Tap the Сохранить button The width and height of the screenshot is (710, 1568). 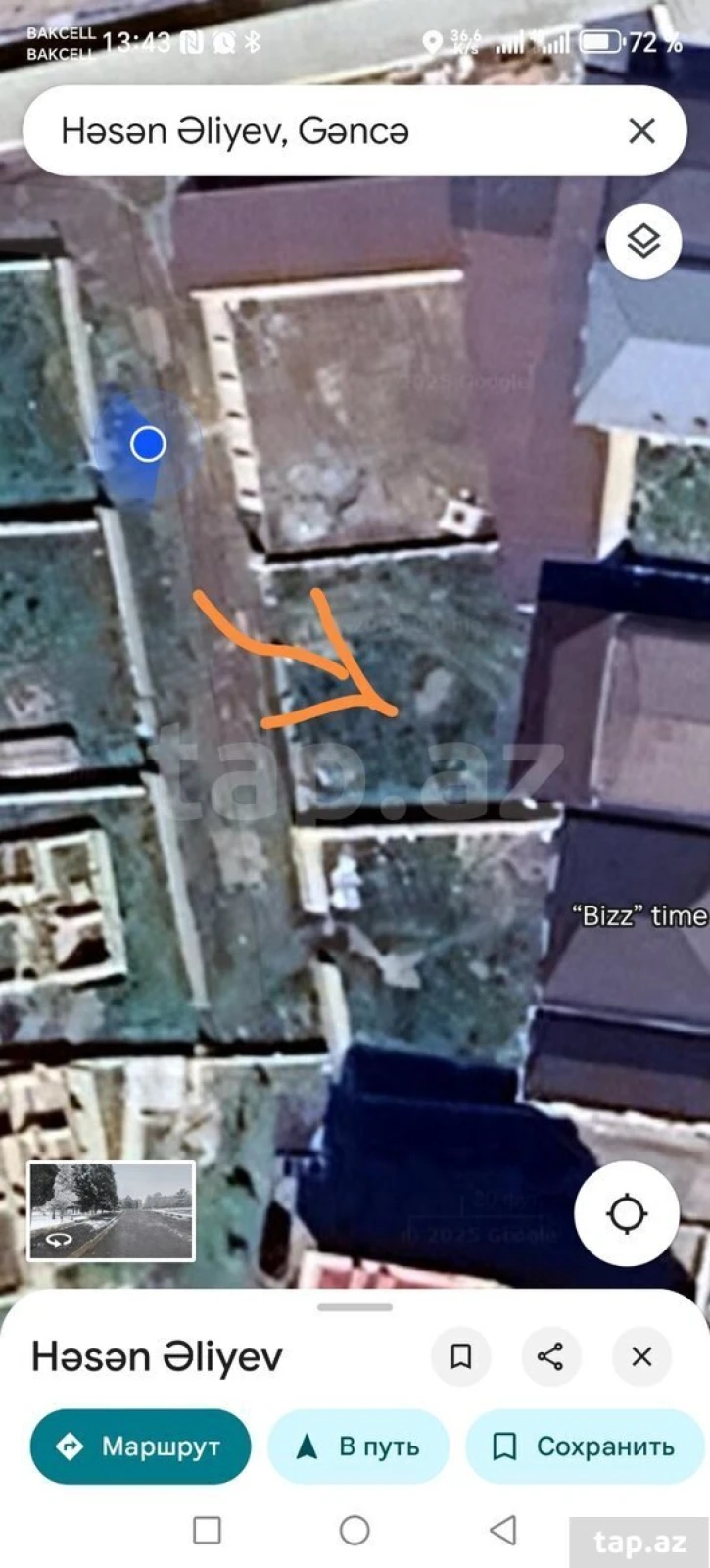coord(586,1446)
